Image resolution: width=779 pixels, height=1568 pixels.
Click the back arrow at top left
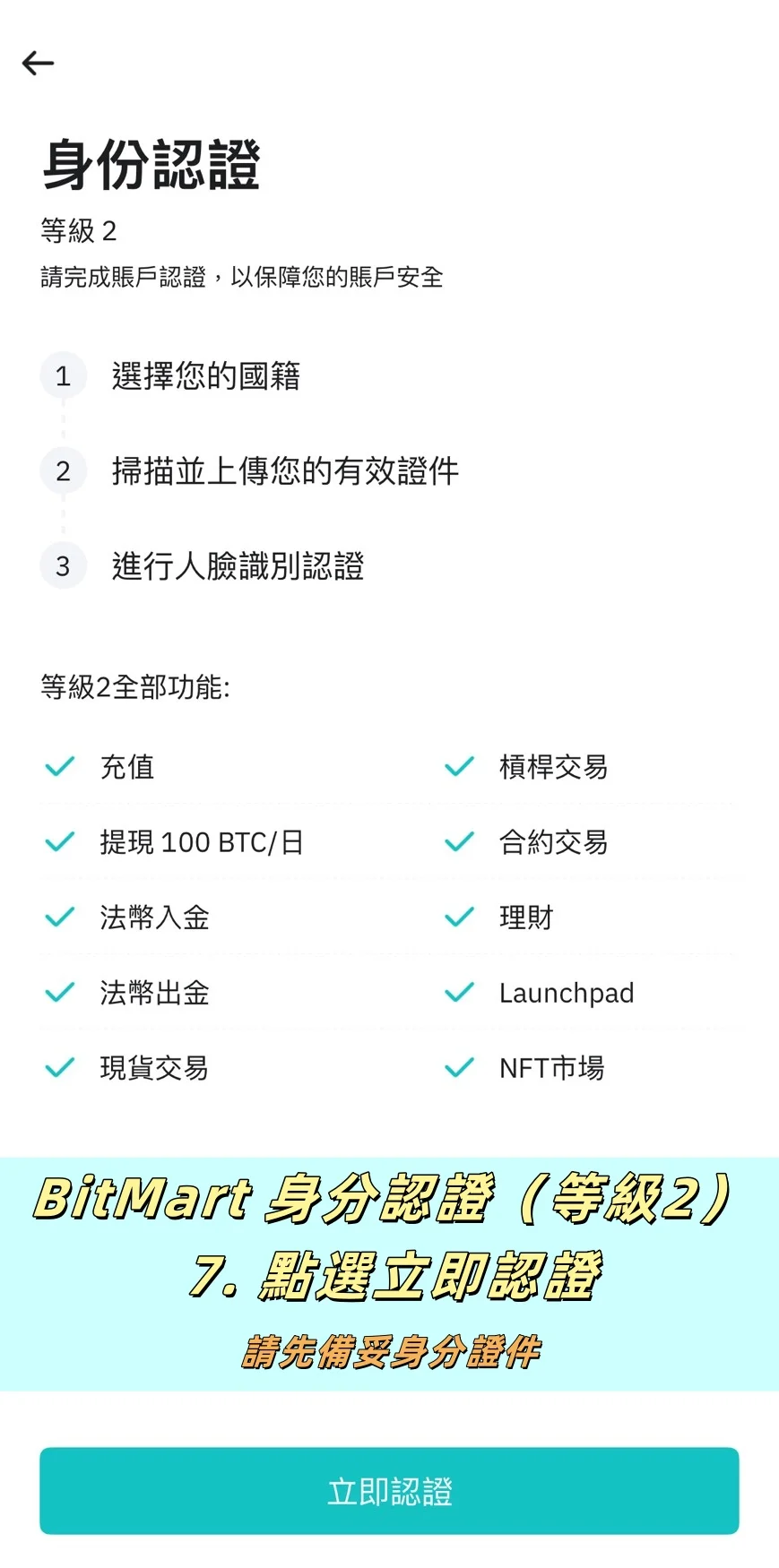point(38,63)
